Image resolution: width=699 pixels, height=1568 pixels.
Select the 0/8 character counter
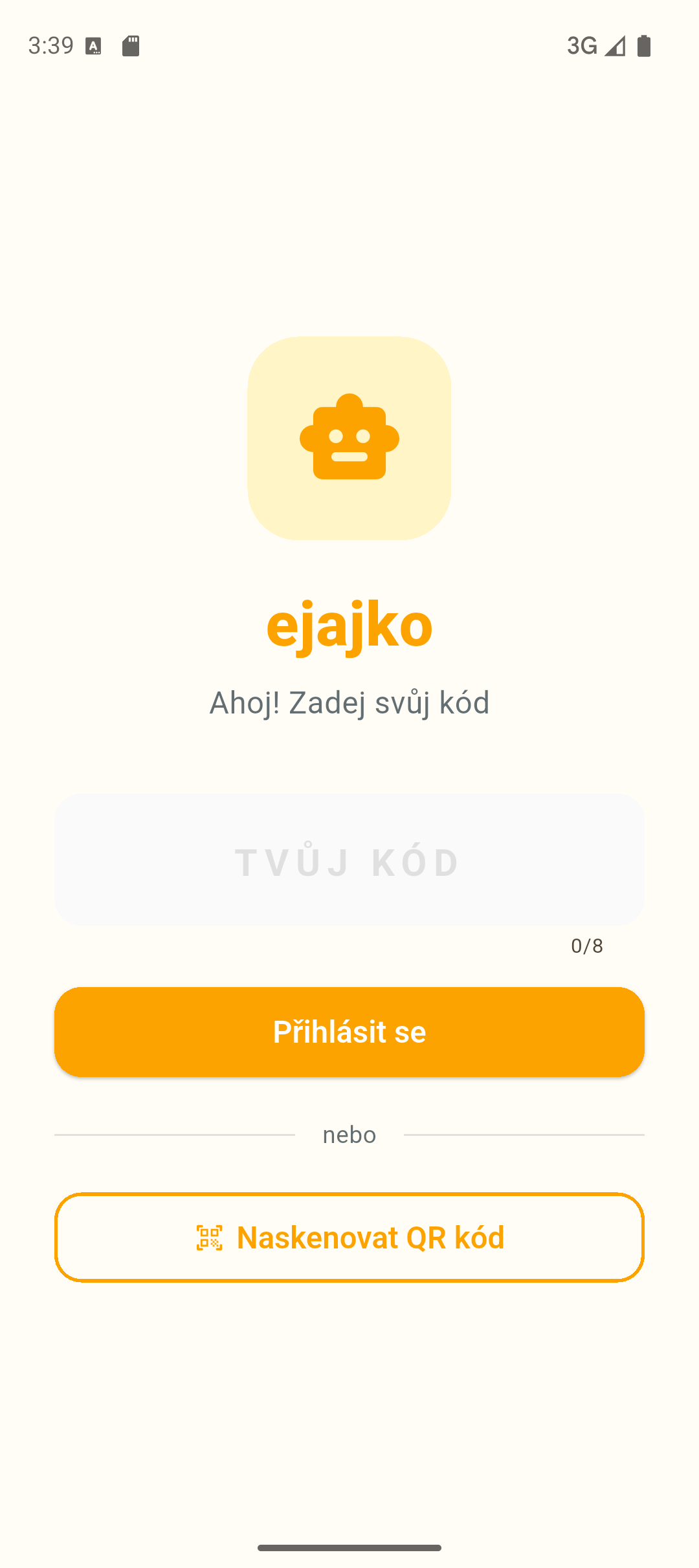tap(586, 946)
